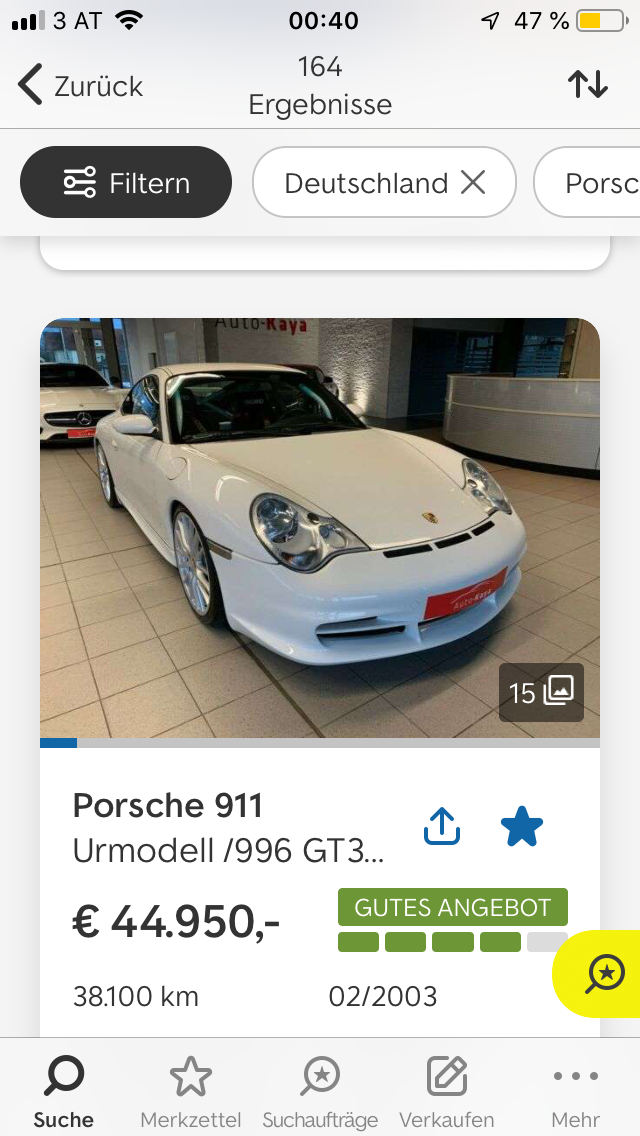This screenshot has height=1136, width=640.
Task: Go back with the Zurück button
Action: pyautogui.click(x=81, y=86)
